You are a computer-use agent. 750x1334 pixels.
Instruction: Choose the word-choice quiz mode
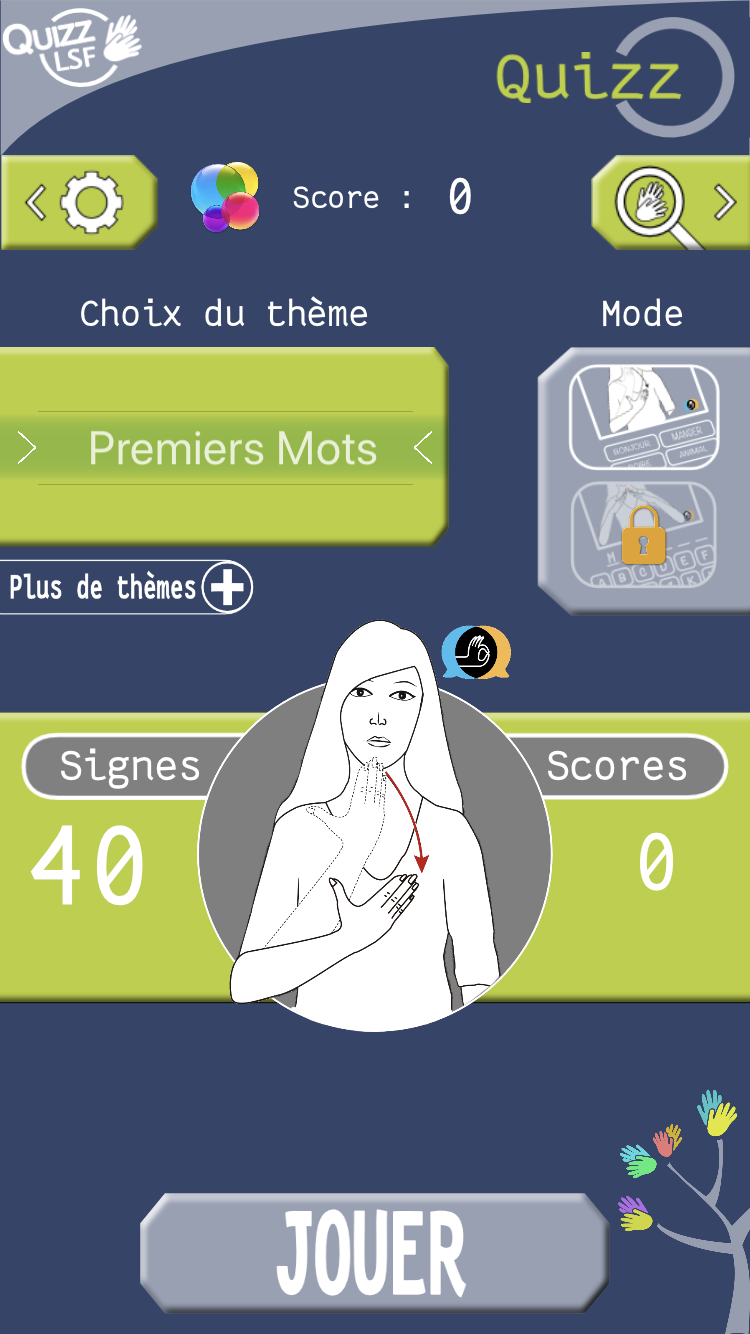644,417
